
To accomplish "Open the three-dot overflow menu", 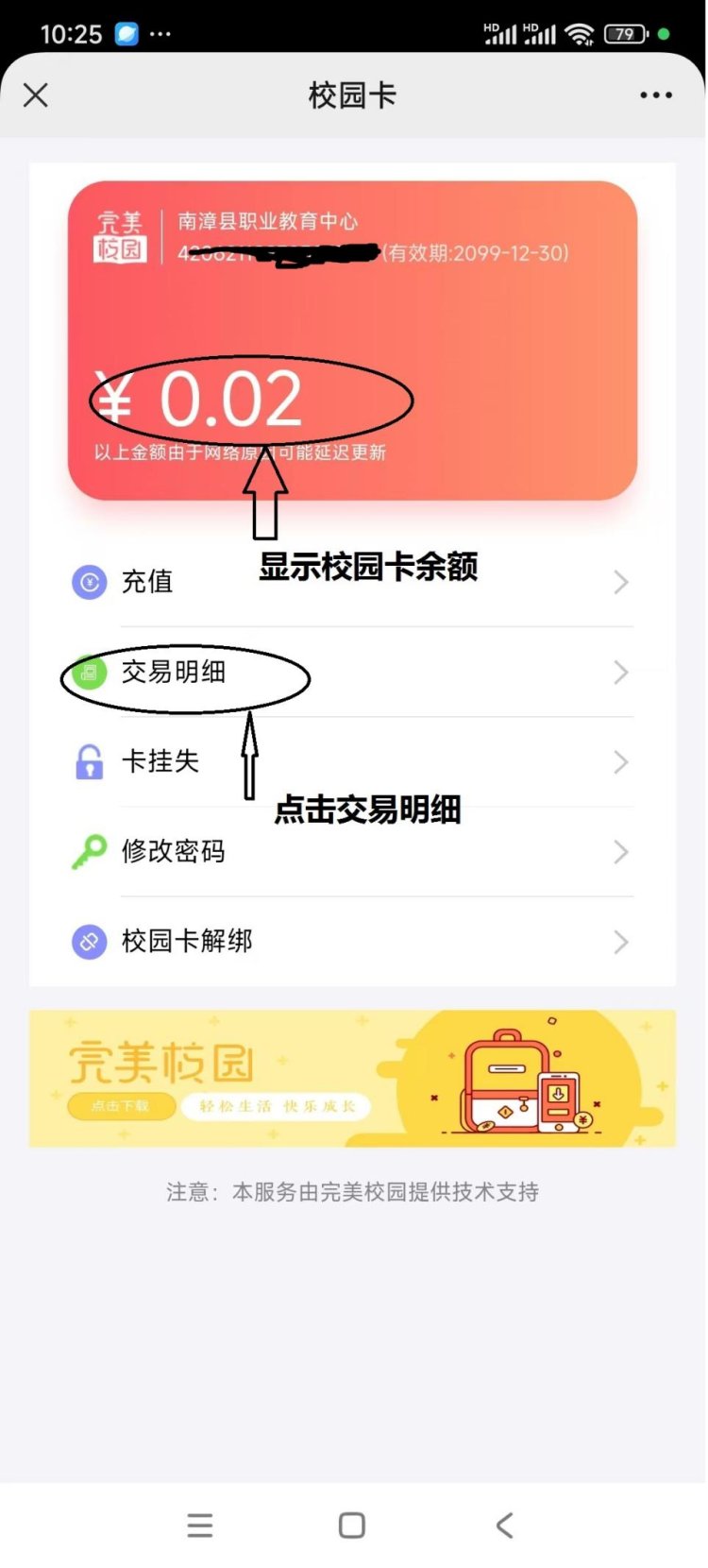I will (x=655, y=95).
